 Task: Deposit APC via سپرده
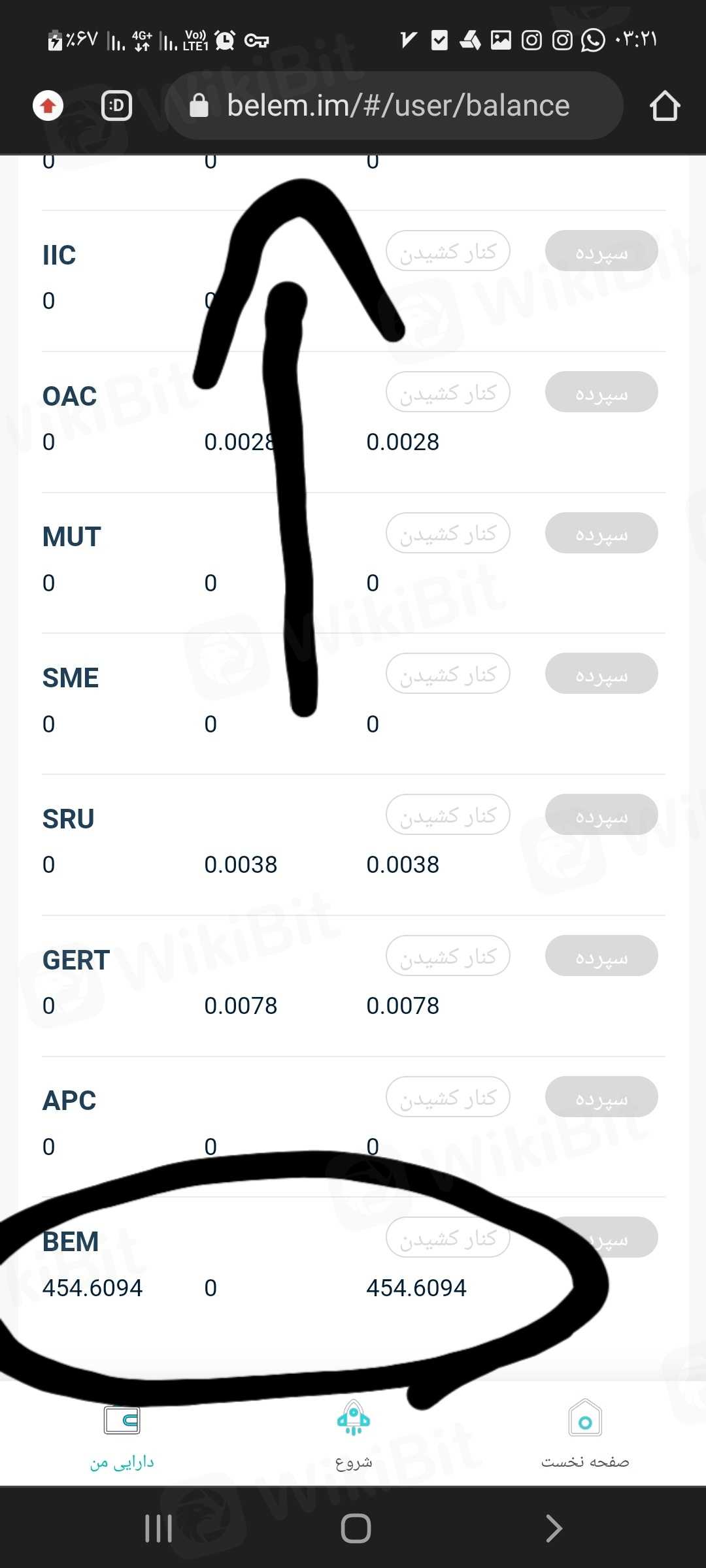point(601,1097)
